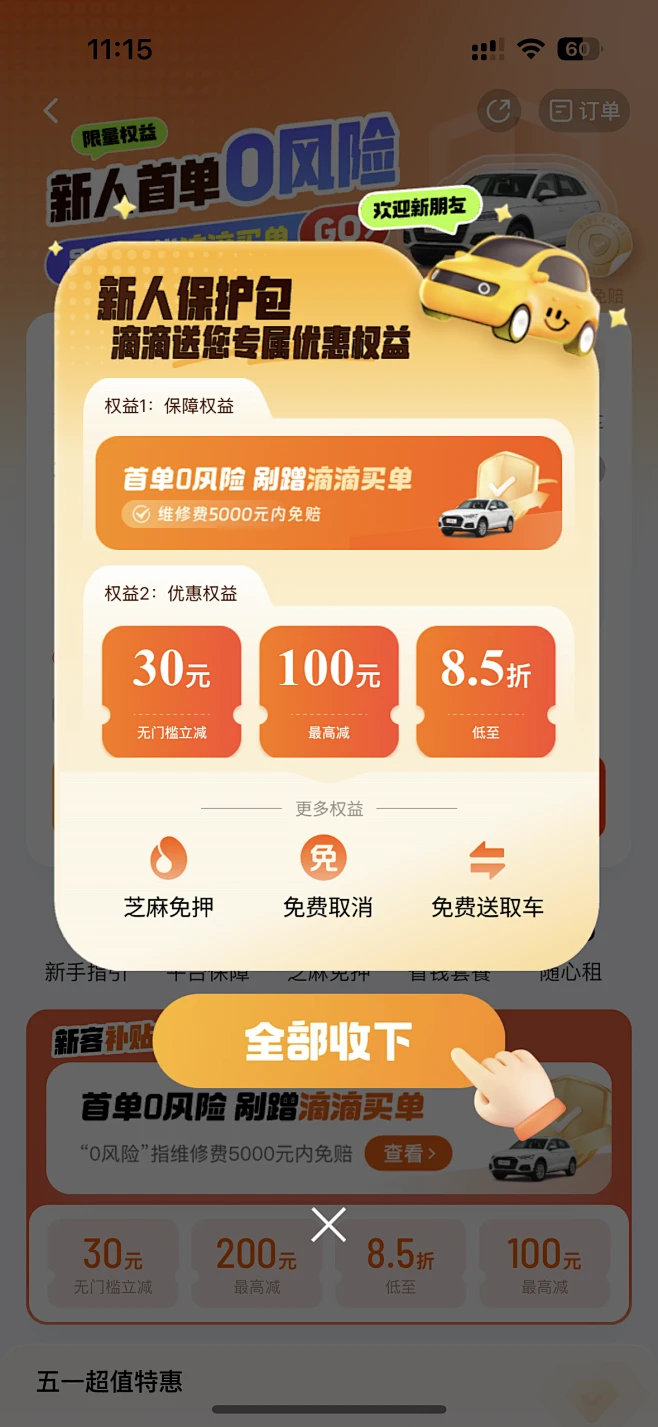Tap 查看 on the 首单0风险 banner
Image resolution: width=658 pixels, height=1427 pixels.
(x=408, y=1154)
